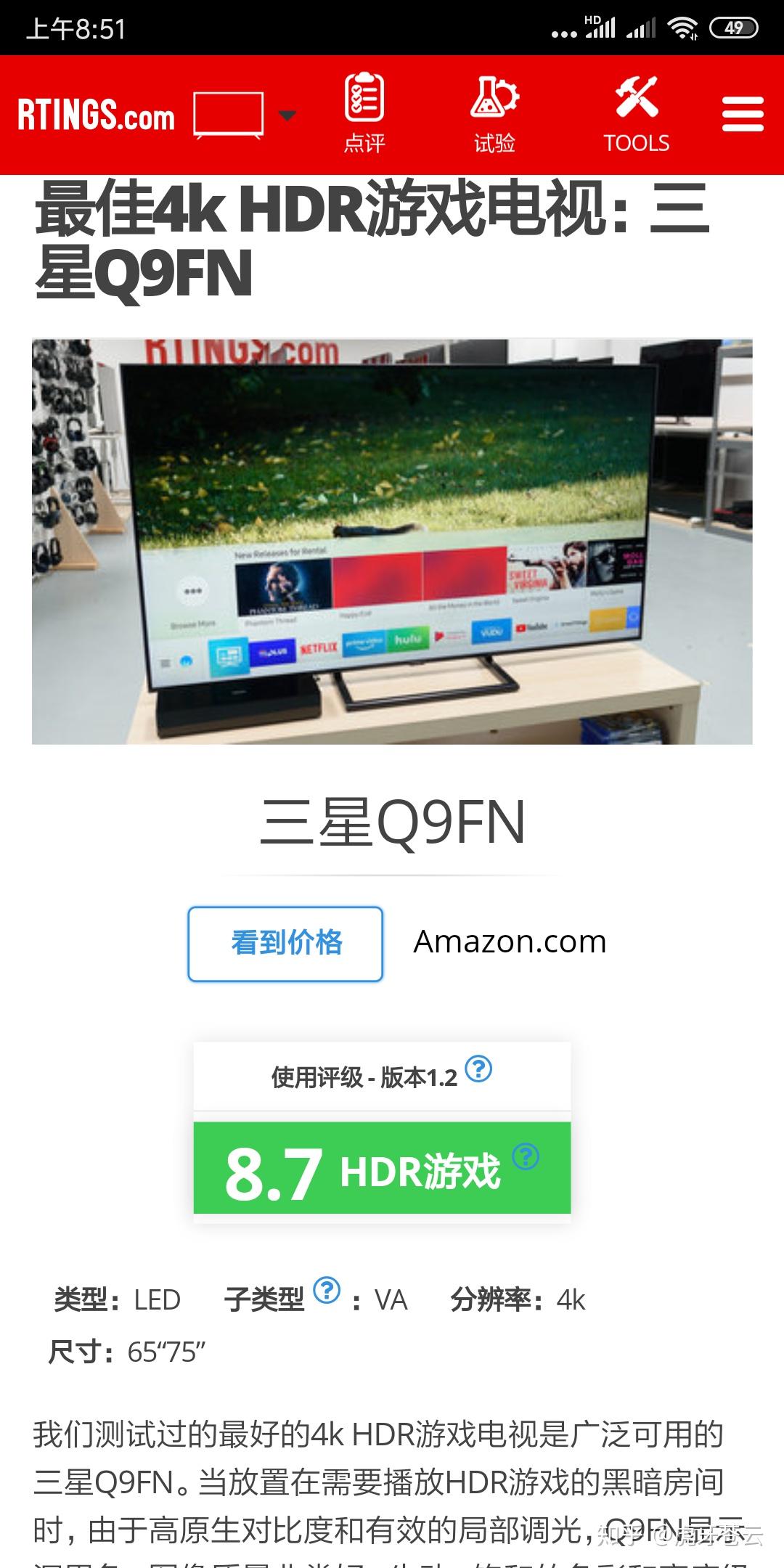784x1568 pixels.
Task: Open the hamburger menu
Action: click(x=743, y=115)
